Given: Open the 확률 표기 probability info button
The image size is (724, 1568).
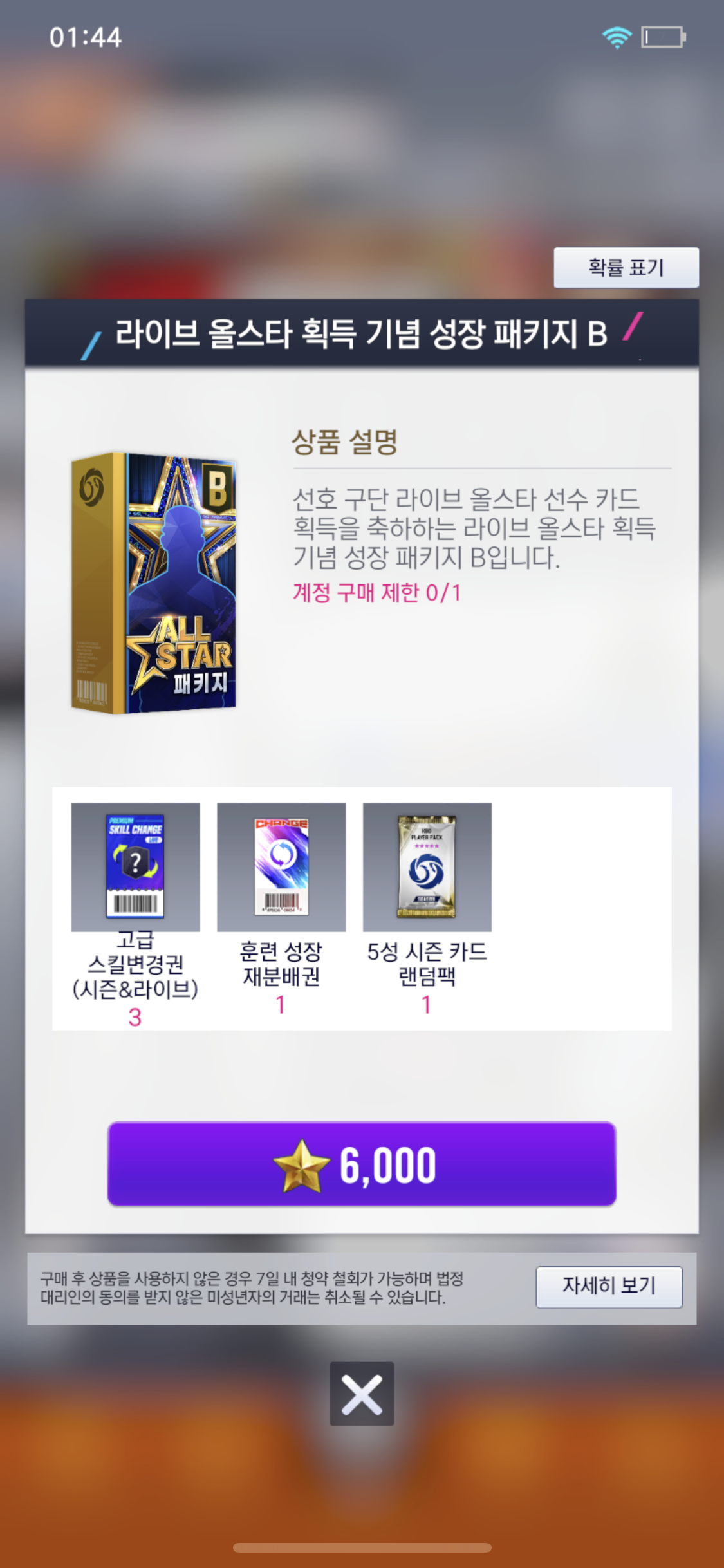Looking at the screenshot, I should pos(626,267).
